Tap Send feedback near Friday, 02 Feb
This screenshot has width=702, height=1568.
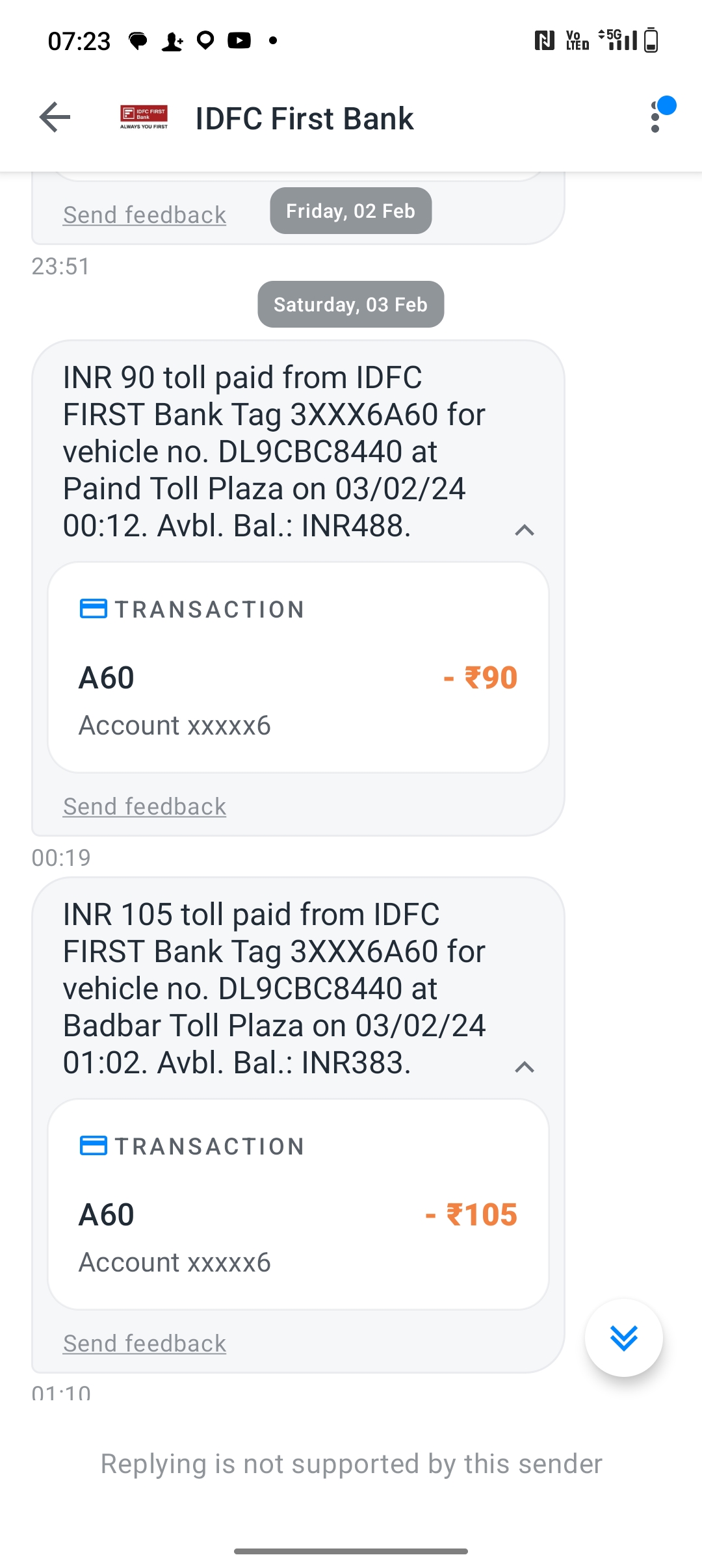[144, 215]
